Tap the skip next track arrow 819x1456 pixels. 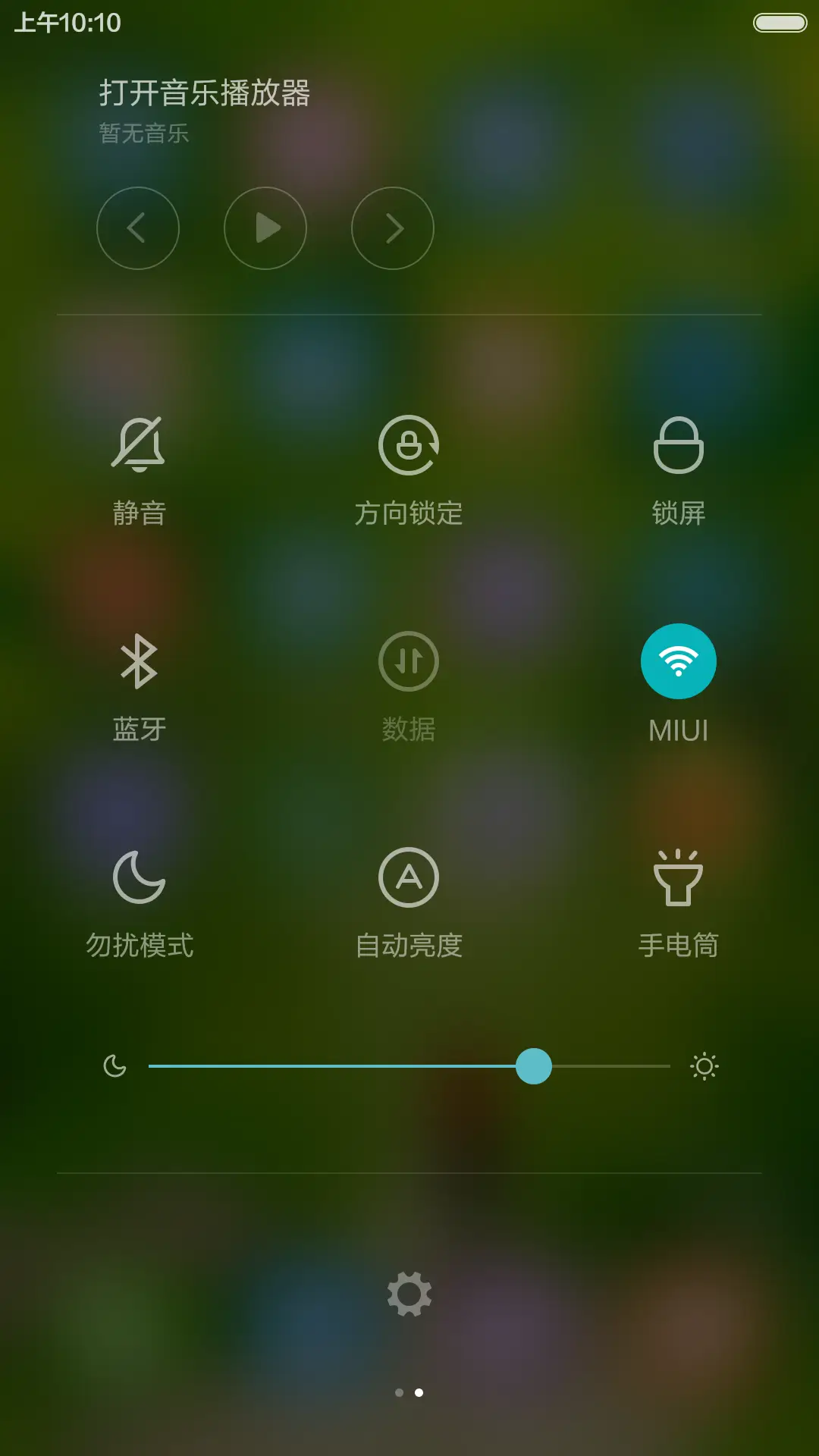click(x=392, y=228)
